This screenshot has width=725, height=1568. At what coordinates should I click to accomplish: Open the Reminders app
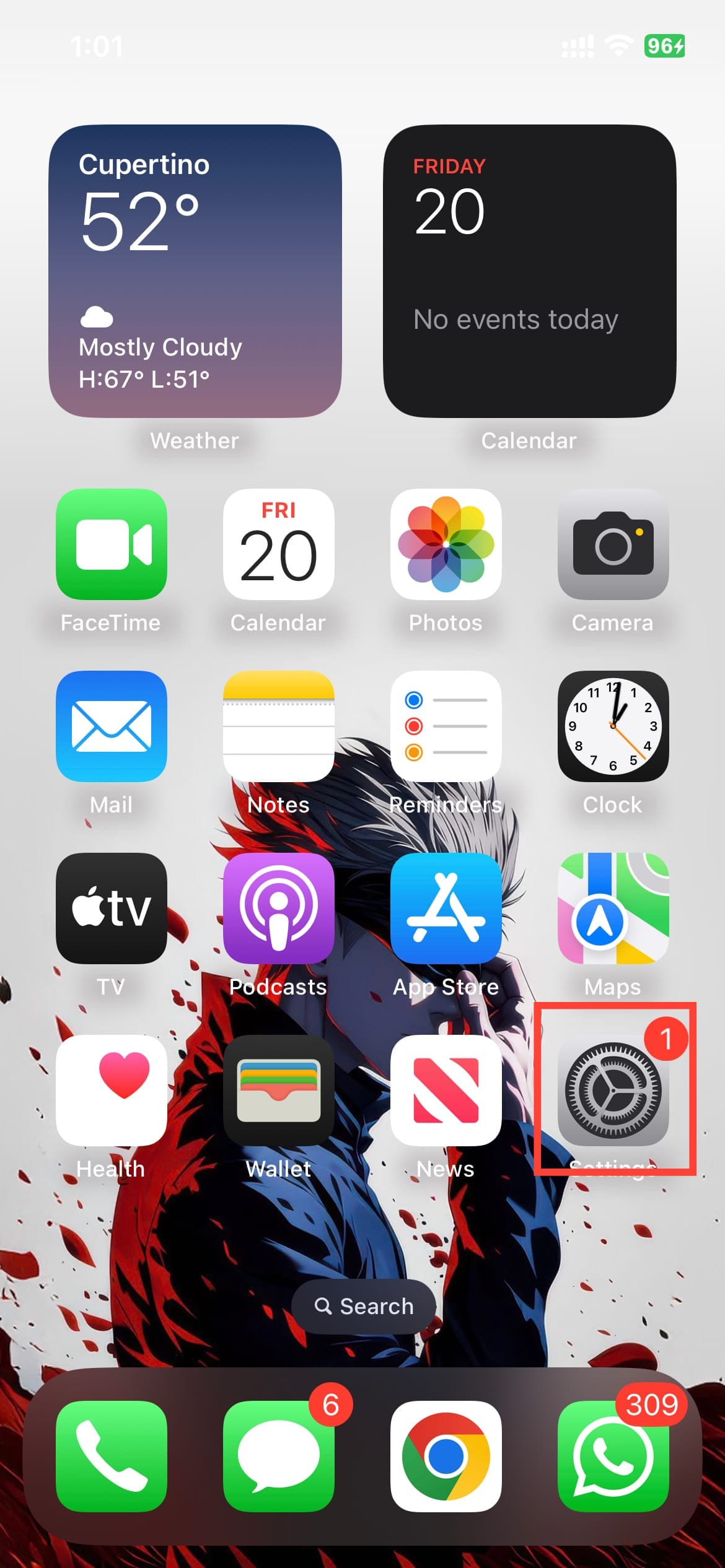click(x=446, y=726)
